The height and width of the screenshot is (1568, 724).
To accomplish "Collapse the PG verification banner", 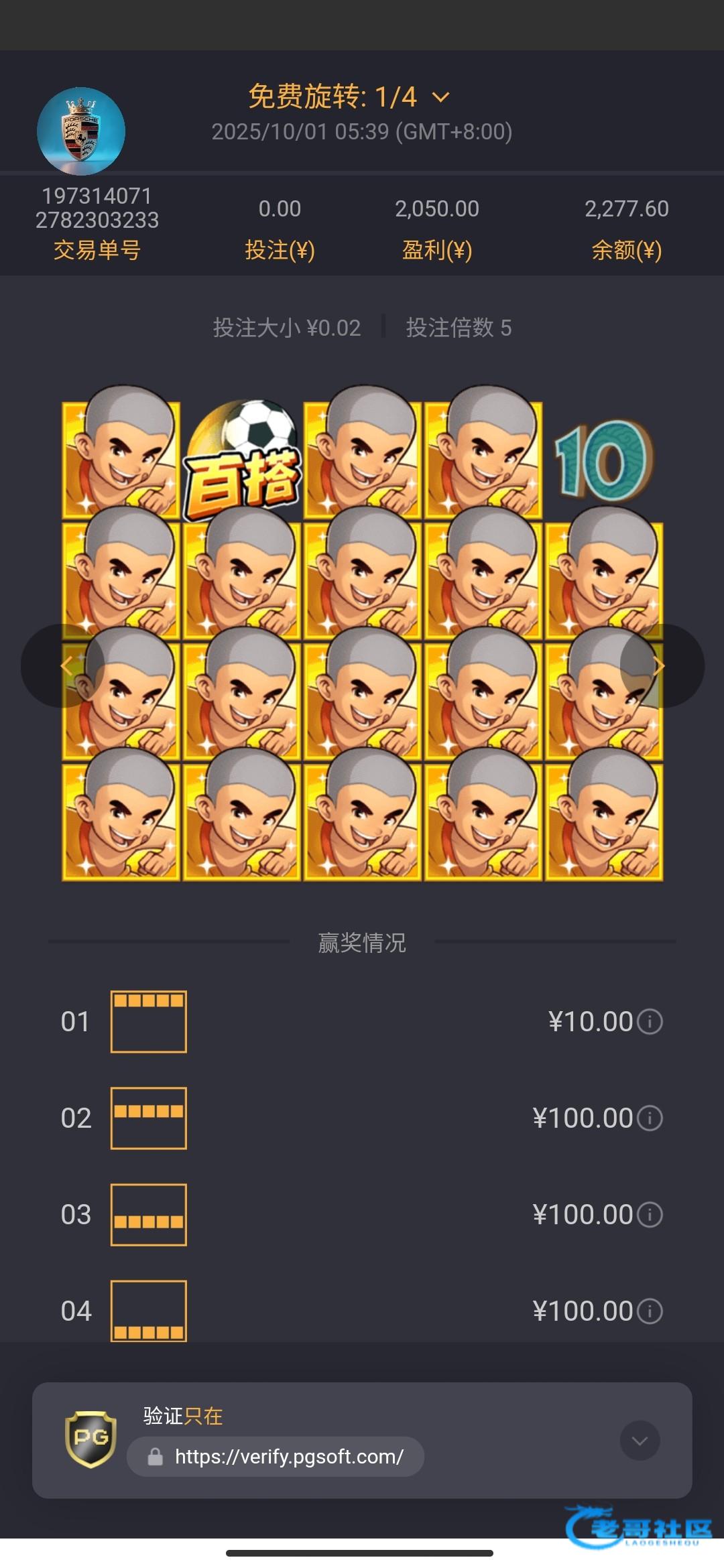I will coord(640,1441).
